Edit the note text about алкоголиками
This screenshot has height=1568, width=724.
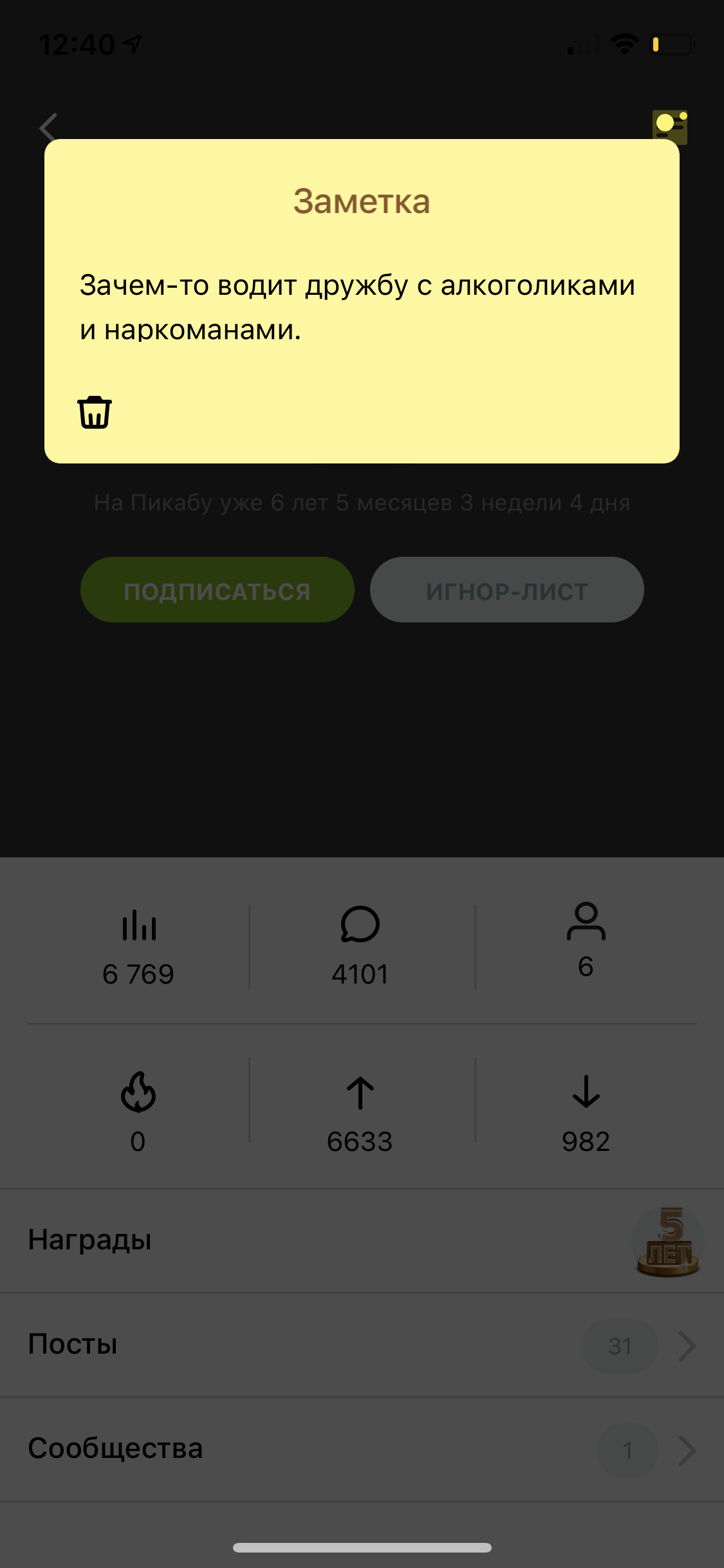[x=357, y=307]
